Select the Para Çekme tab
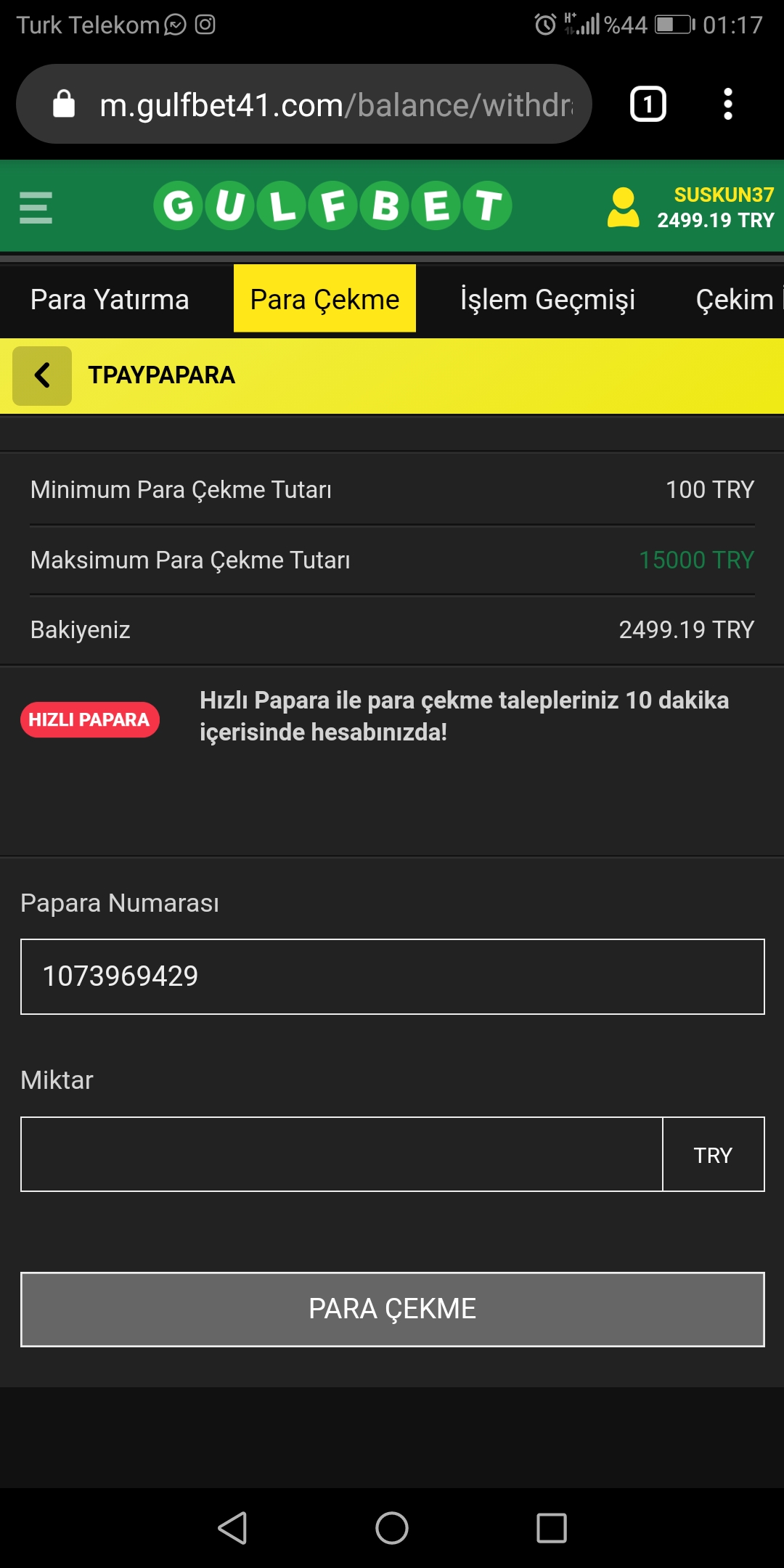Screen dimensions: 784x1568 click(324, 298)
